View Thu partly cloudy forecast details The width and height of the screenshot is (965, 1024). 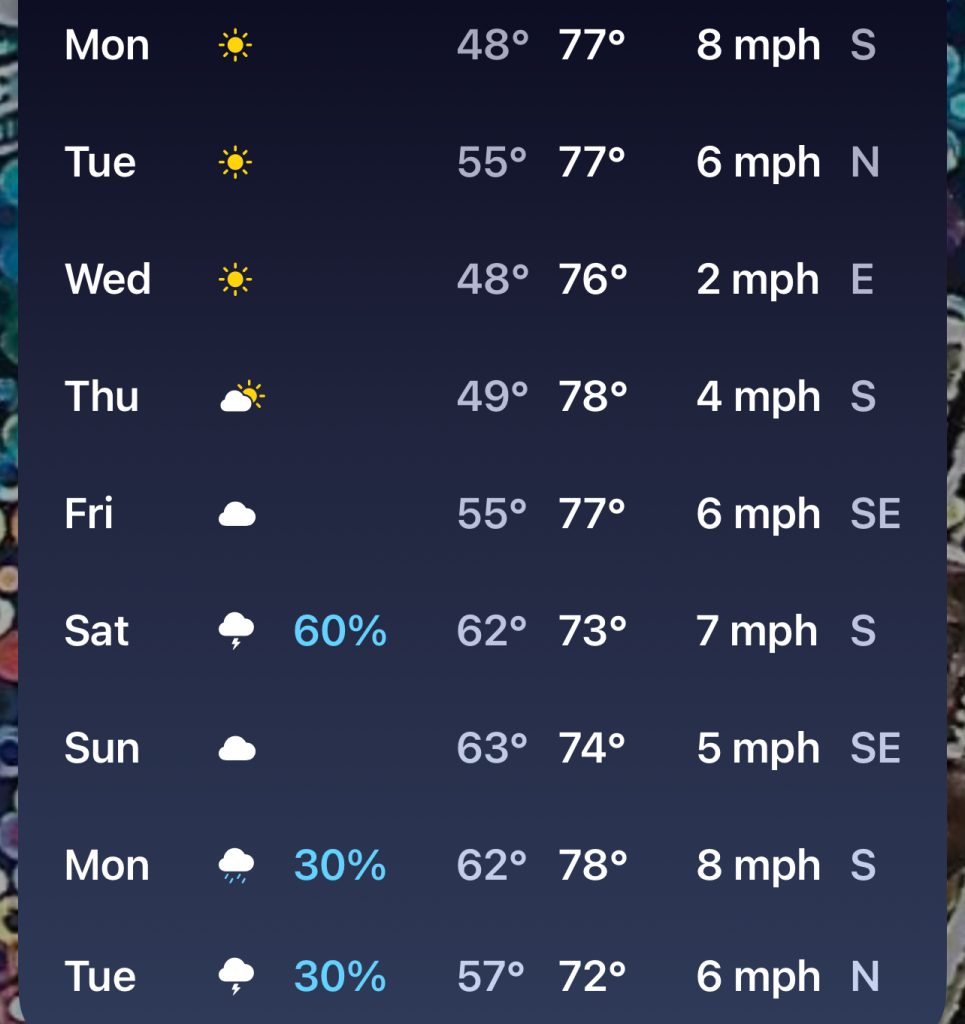[480, 397]
